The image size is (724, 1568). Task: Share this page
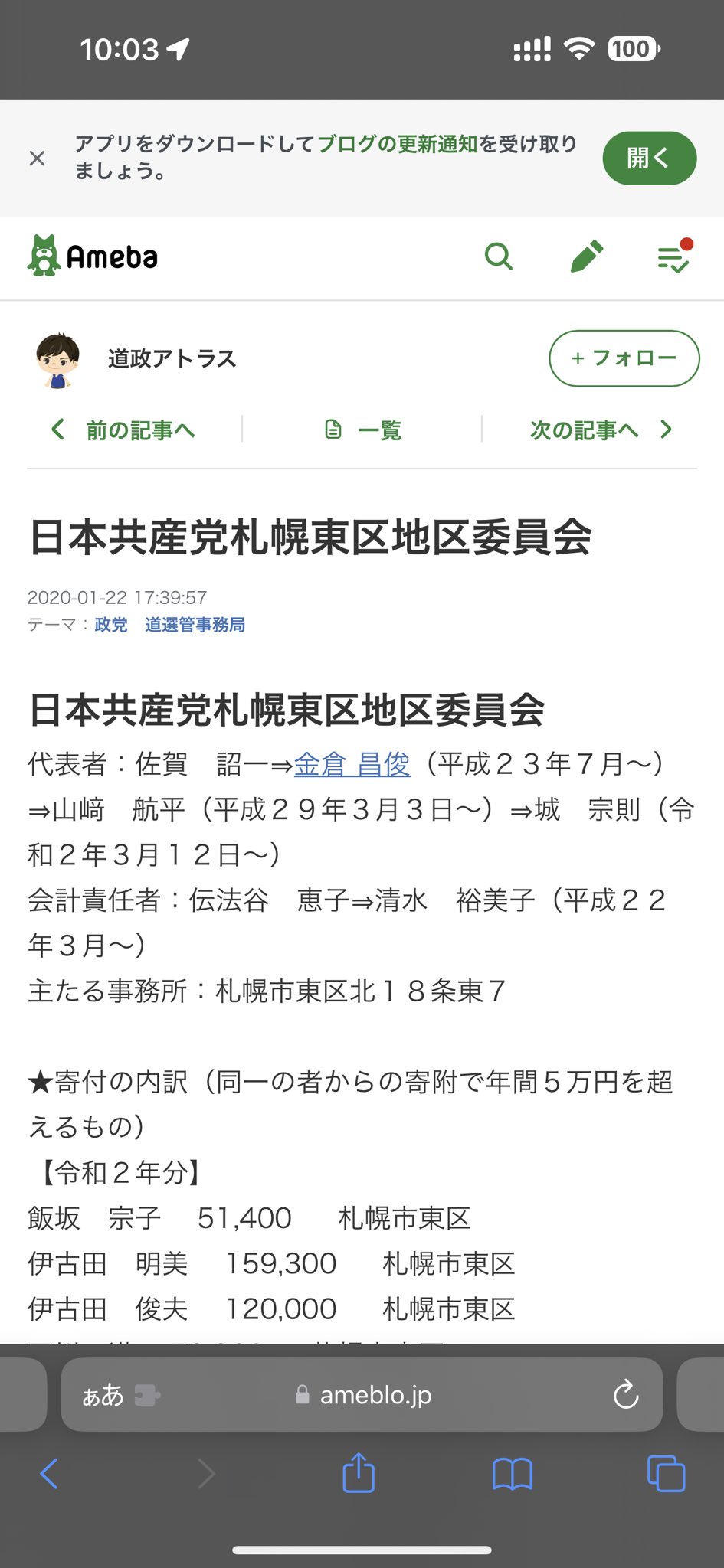pos(359,1472)
